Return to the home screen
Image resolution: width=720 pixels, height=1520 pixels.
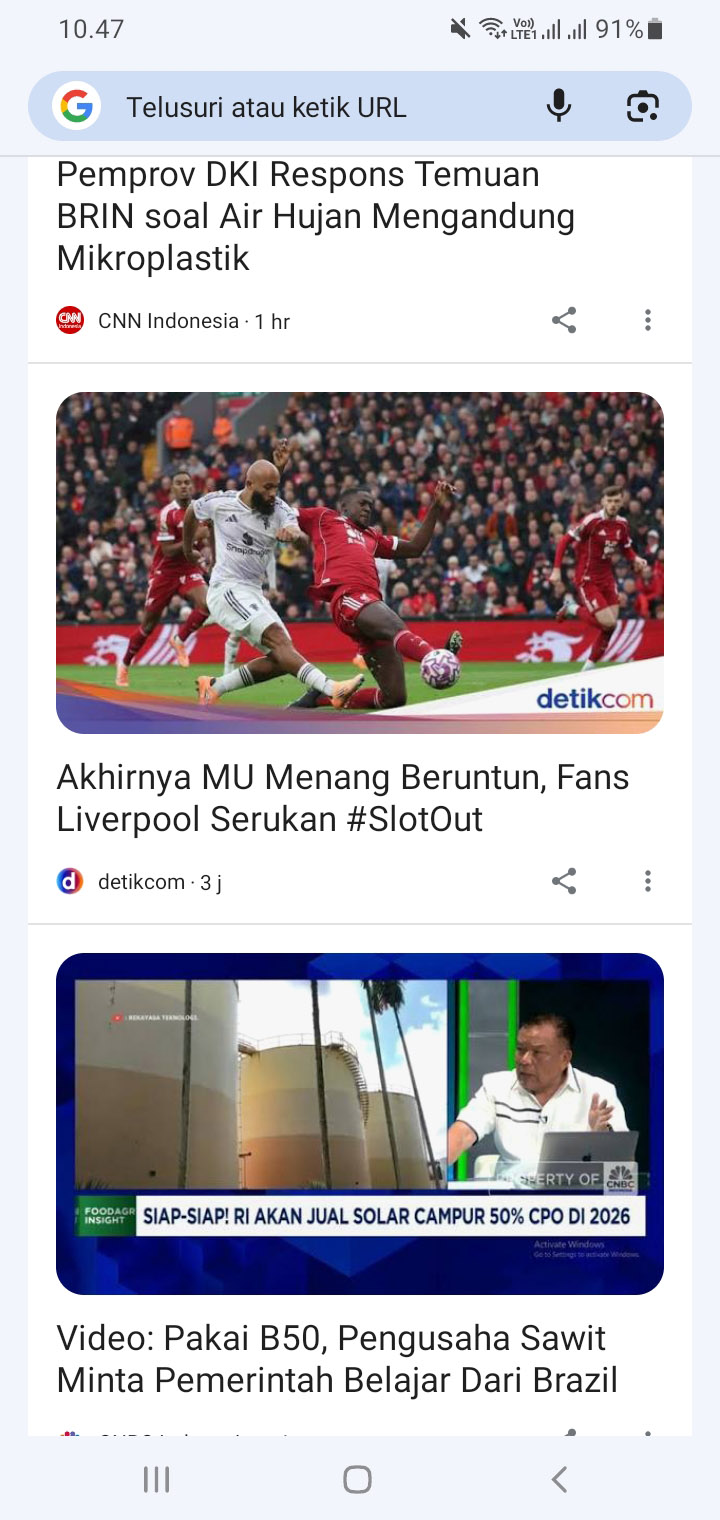[357, 1479]
